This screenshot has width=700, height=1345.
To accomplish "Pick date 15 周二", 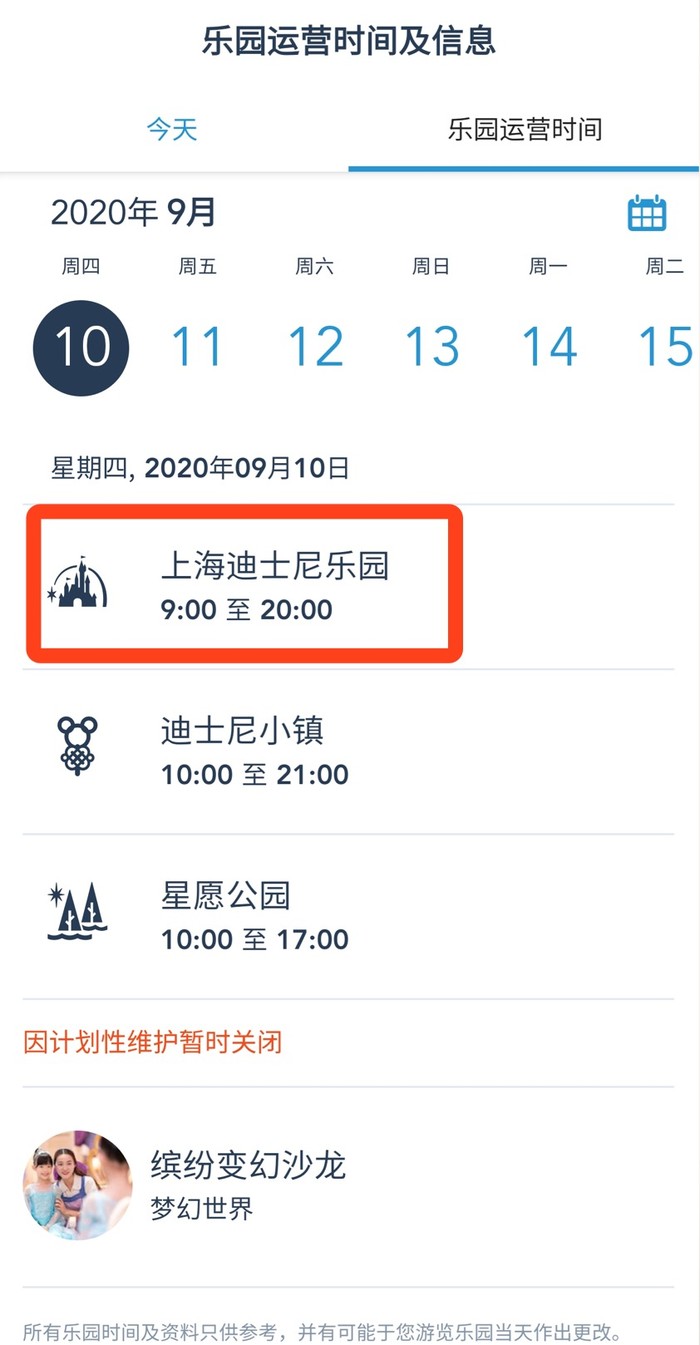I will (665, 346).
